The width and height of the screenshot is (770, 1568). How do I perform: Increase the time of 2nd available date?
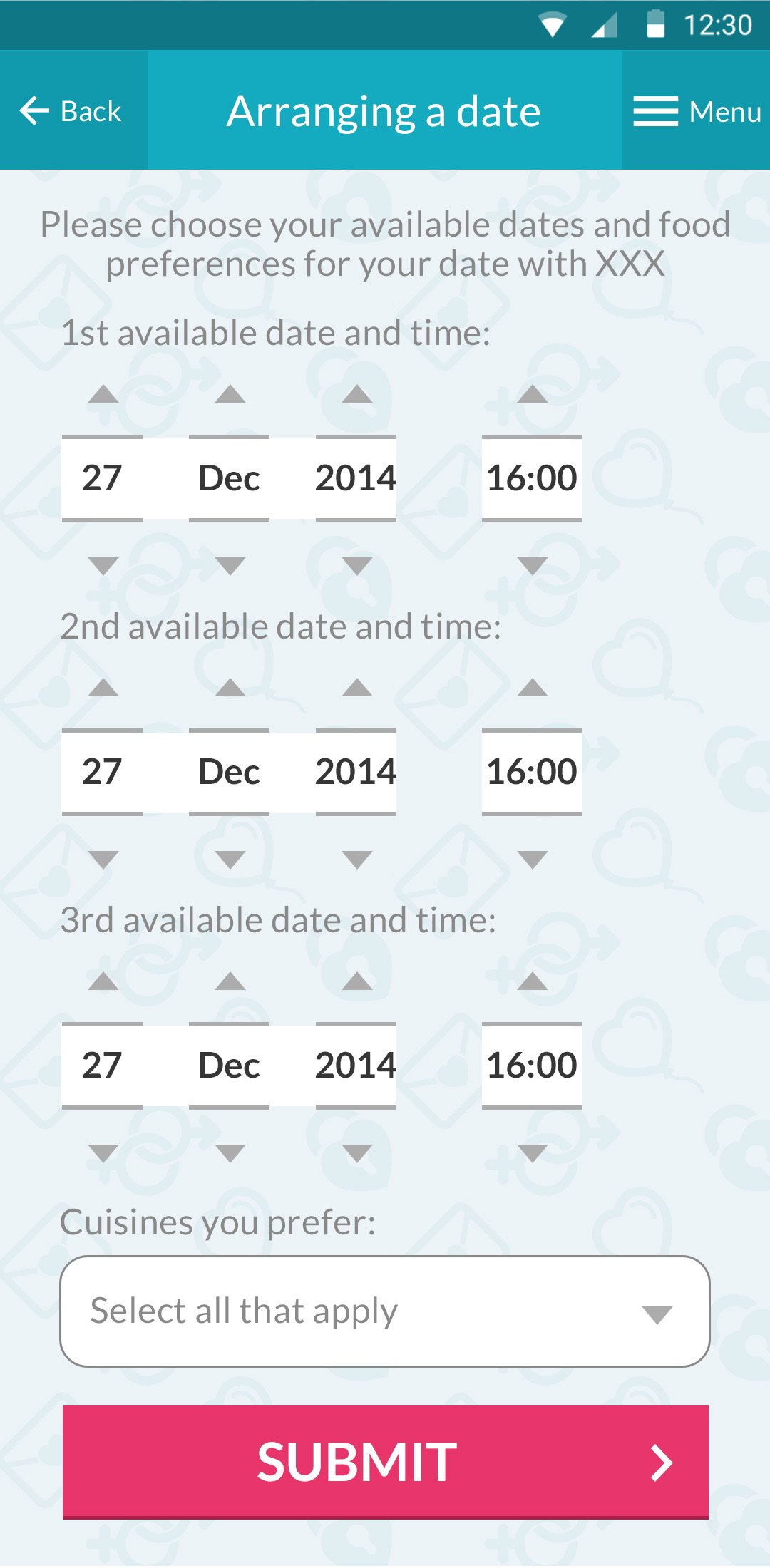pos(532,688)
